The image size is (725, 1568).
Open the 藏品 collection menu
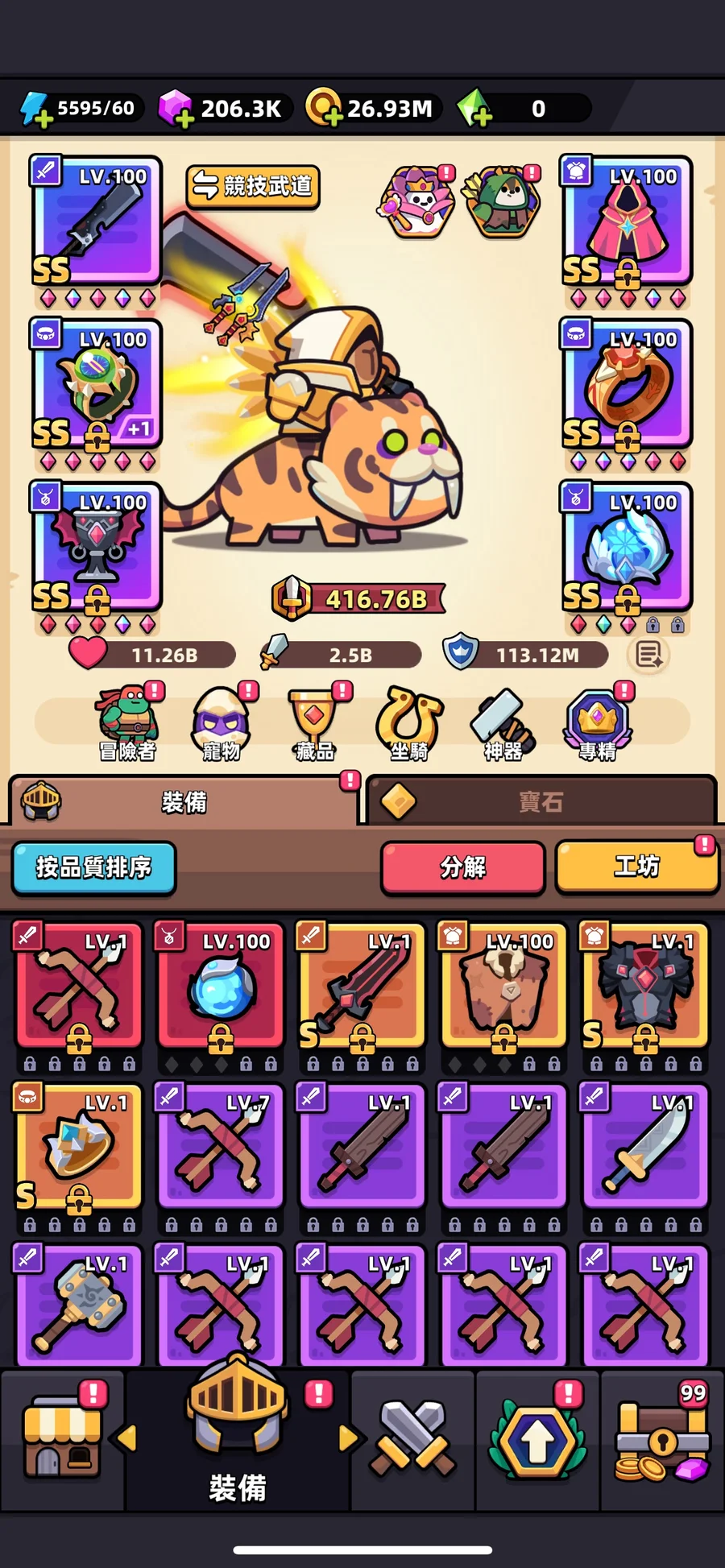pyautogui.click(x=315, y=722)
